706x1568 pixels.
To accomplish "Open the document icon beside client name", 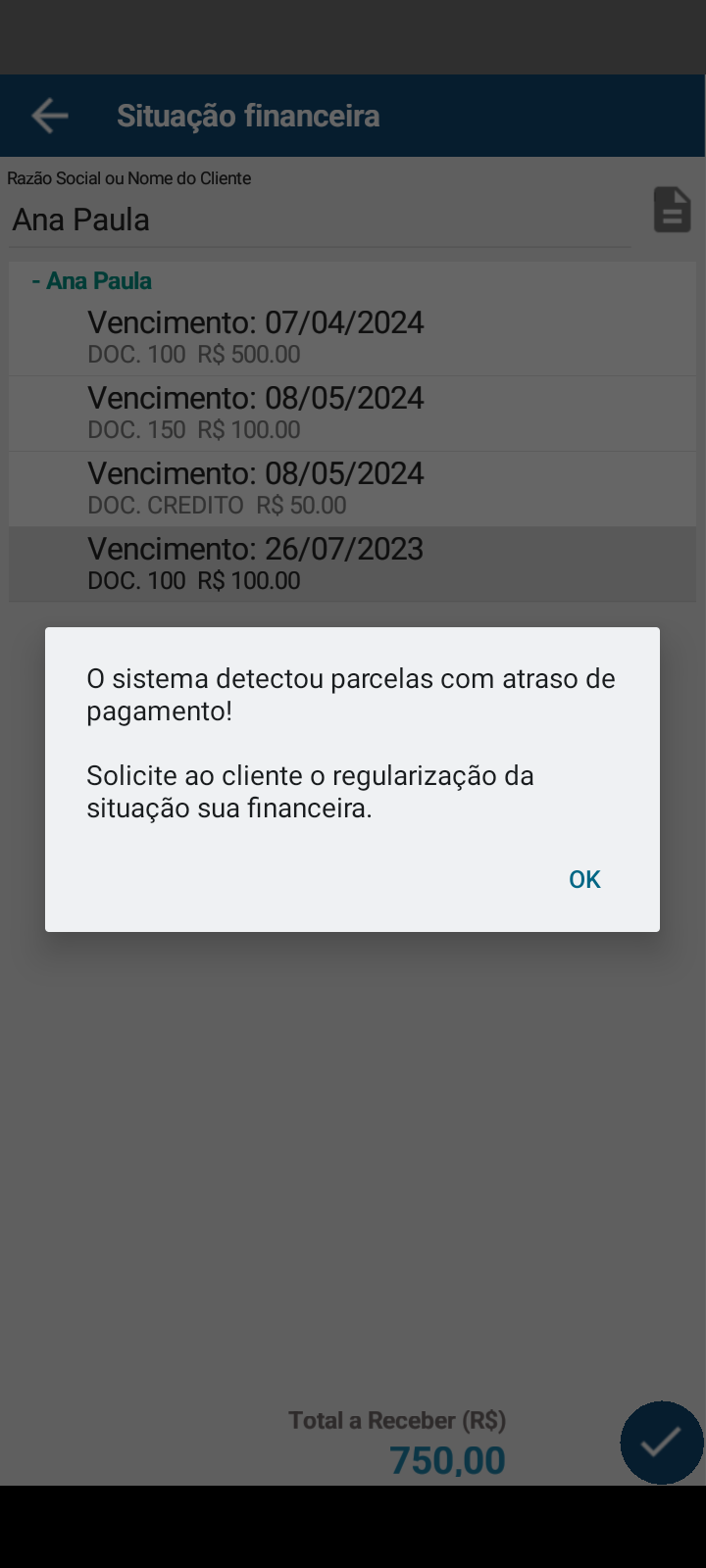I will click(x=672, y=210).
